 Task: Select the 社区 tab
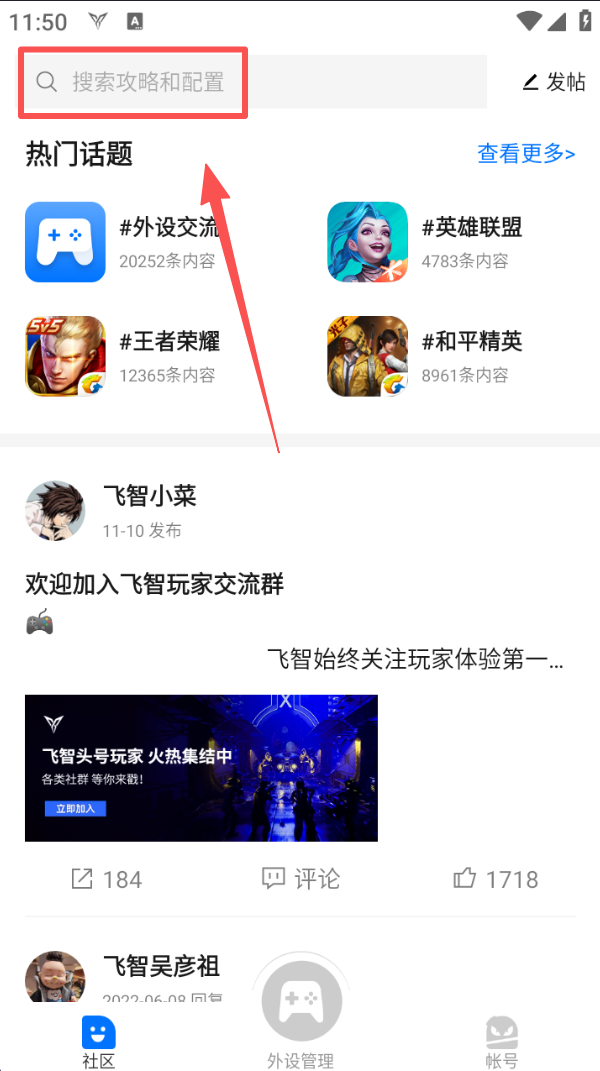(98, 1042)
